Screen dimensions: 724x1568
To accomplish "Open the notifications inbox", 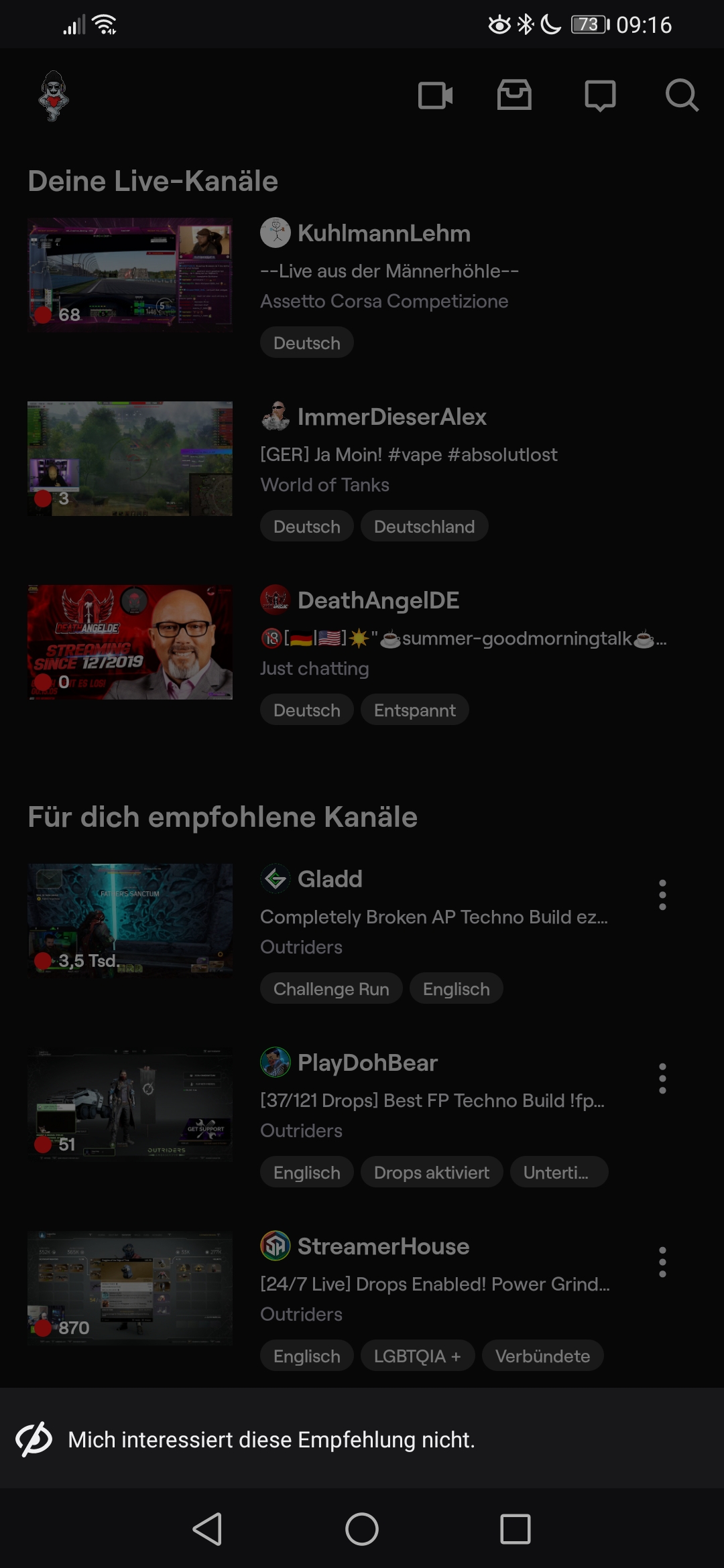I will [514, 95].
